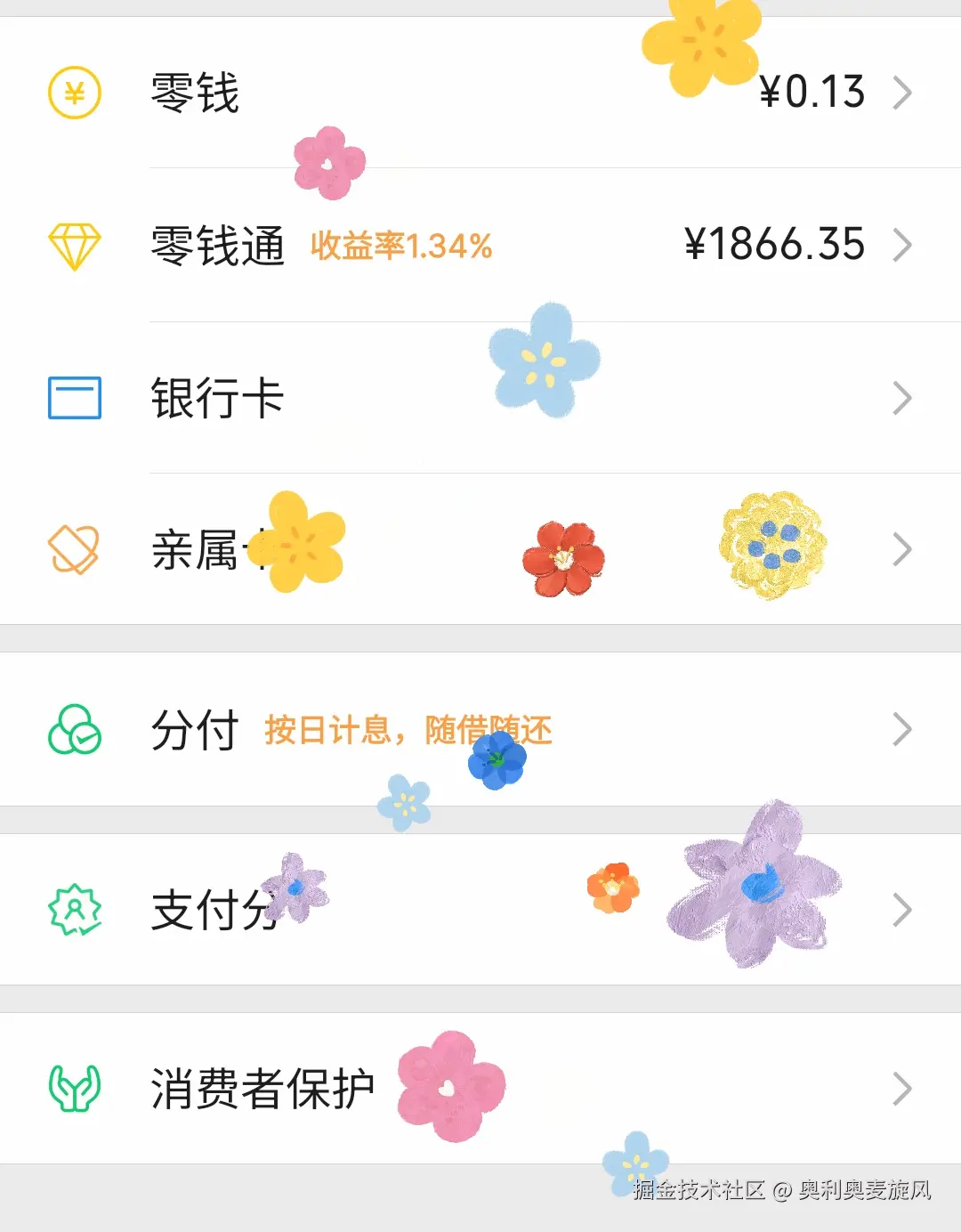Image resolution: width=961 pixels, height=1232 pixels.
Task: Click the 收益率1.34% label
Action: [x=400, y=247]
